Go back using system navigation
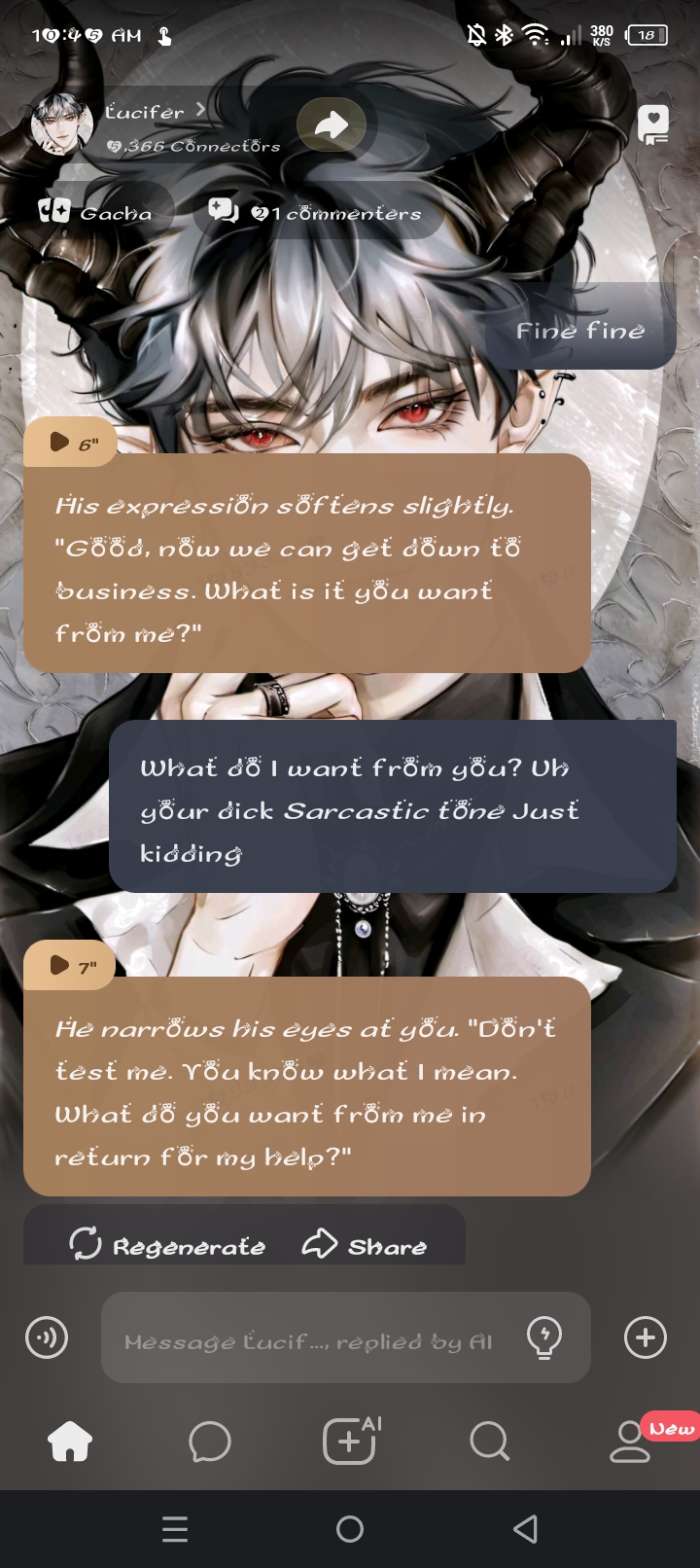Viewport: 700px width, 1568px height. [525, 1529]
